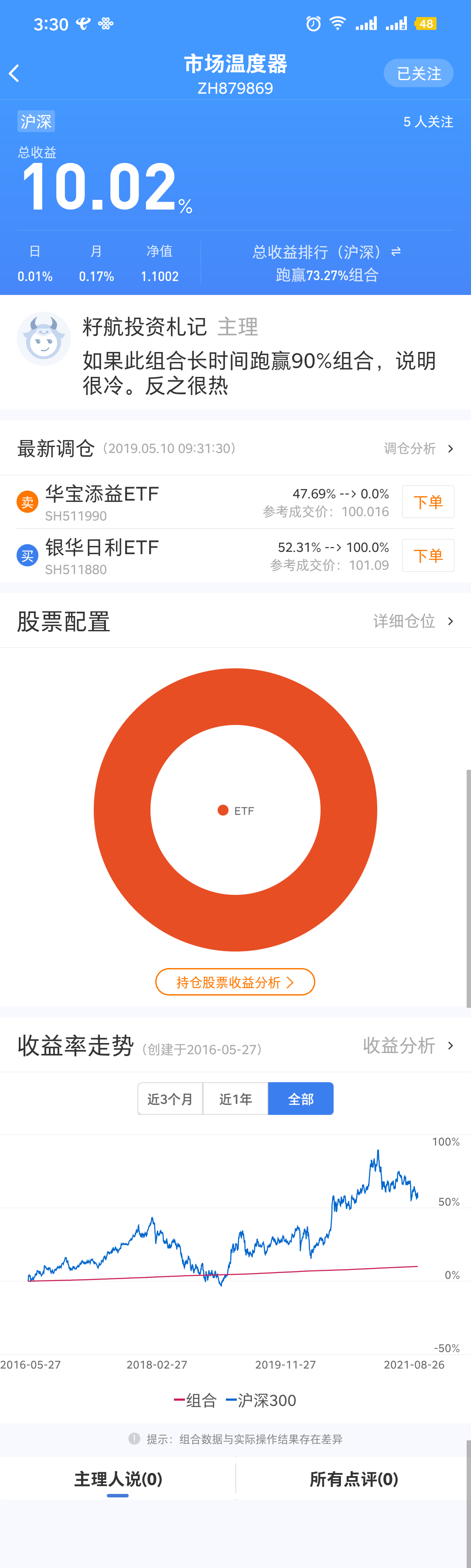
Task: Open 收益分析 return analysis
Action: (x=408, y=1045)
